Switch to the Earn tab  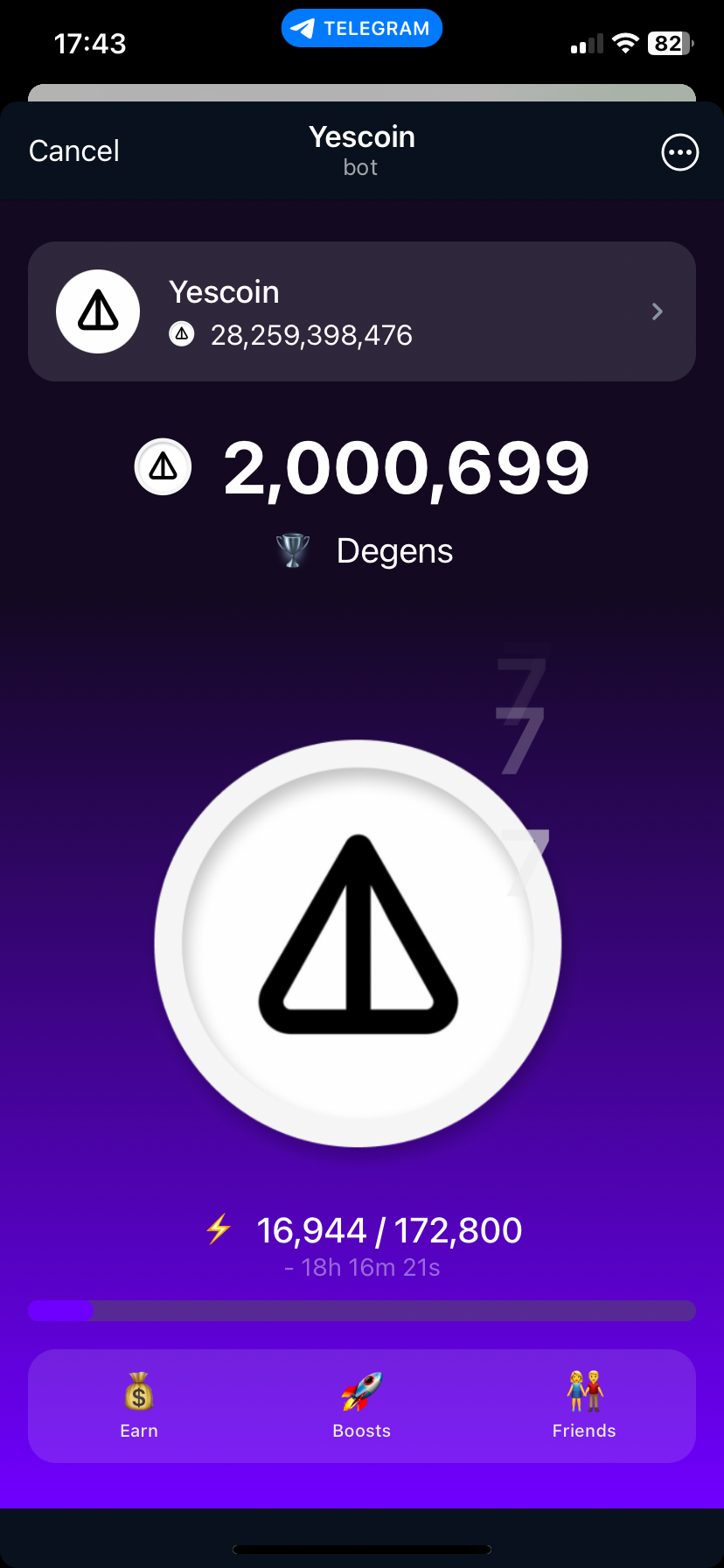(139, 1405)
